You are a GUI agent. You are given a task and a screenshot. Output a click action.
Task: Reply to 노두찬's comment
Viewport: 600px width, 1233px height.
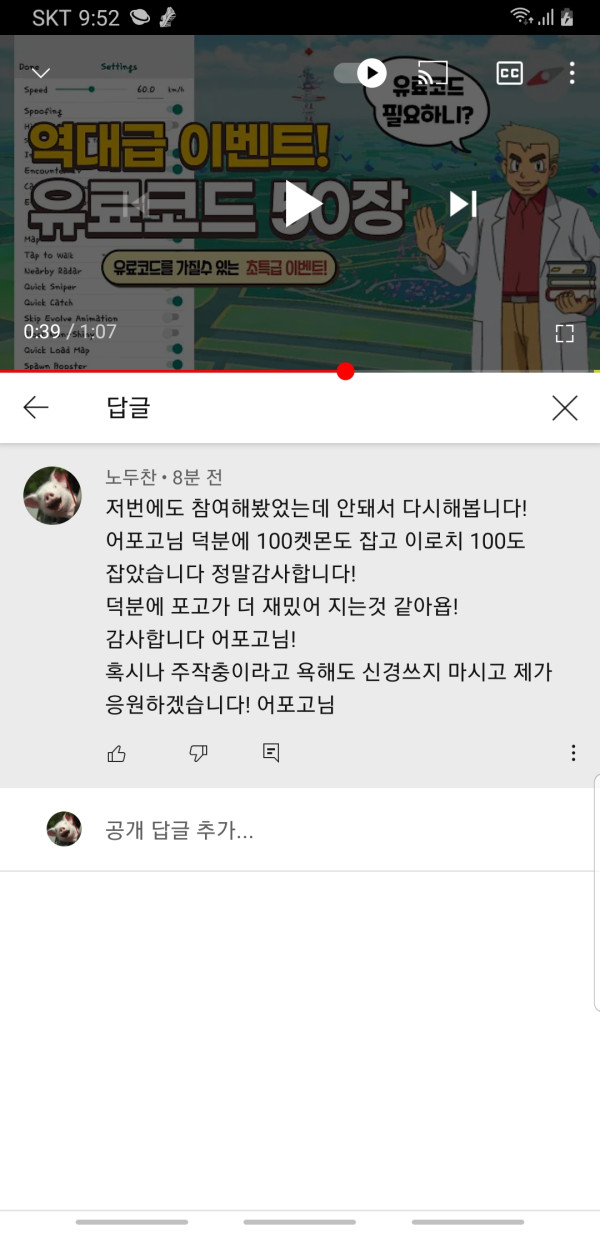[271, 753]
